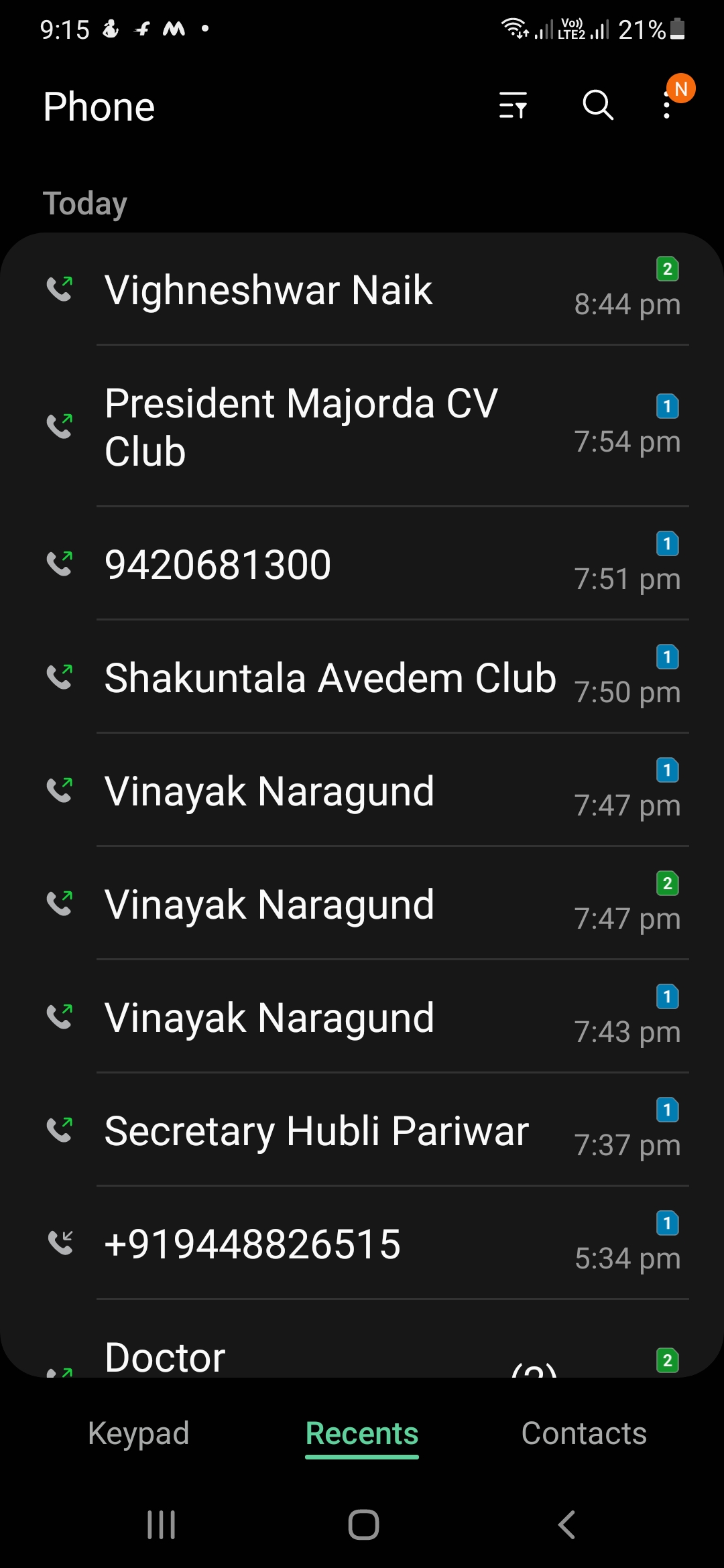Go back using the system back button
Image resolution: width=724 pixels, height=1568 pixels.
pos(566,1525)
